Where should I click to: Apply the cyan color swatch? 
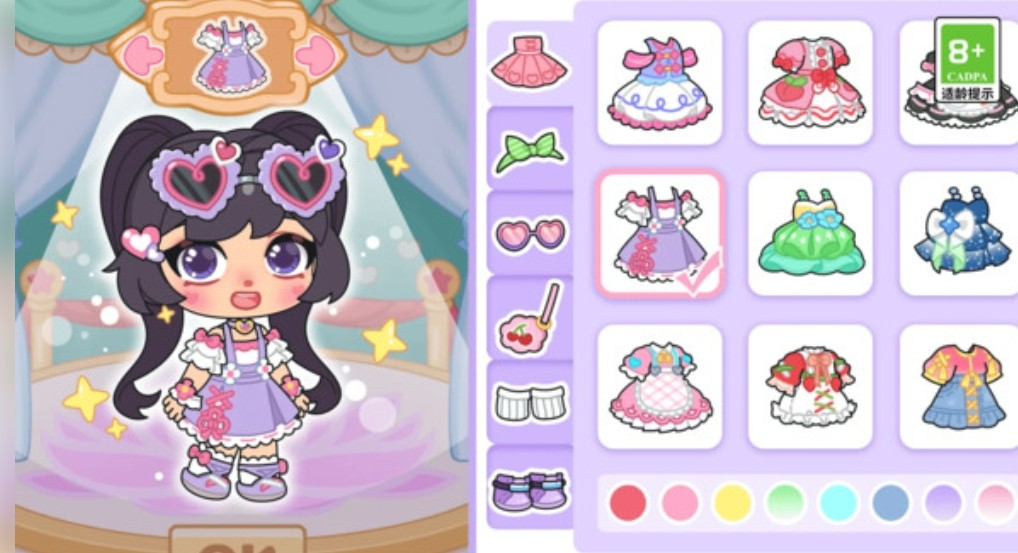[x=838, y=502]
